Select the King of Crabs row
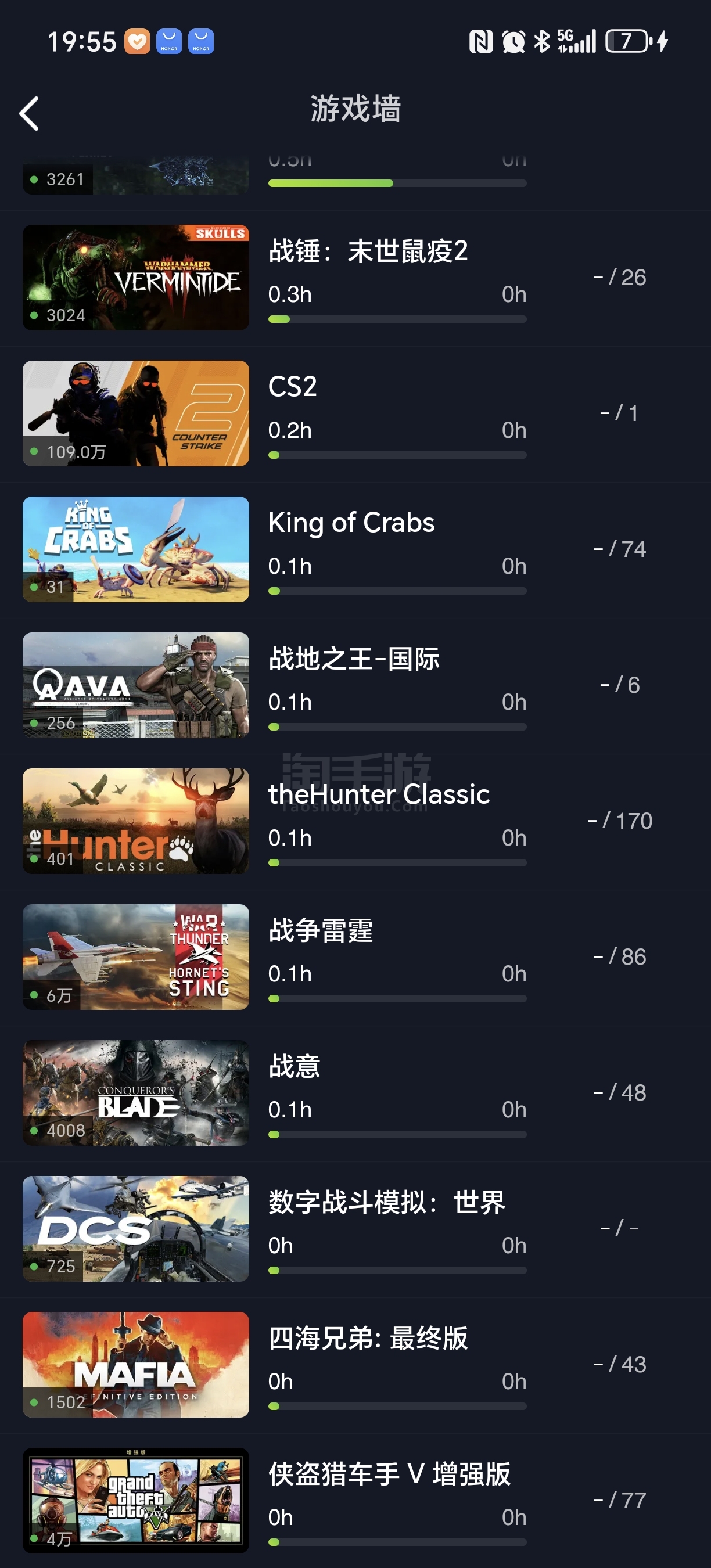Image resolution: width=711 pixels, height=1568 pixels. pyautogui.click(x=355, y=549)
